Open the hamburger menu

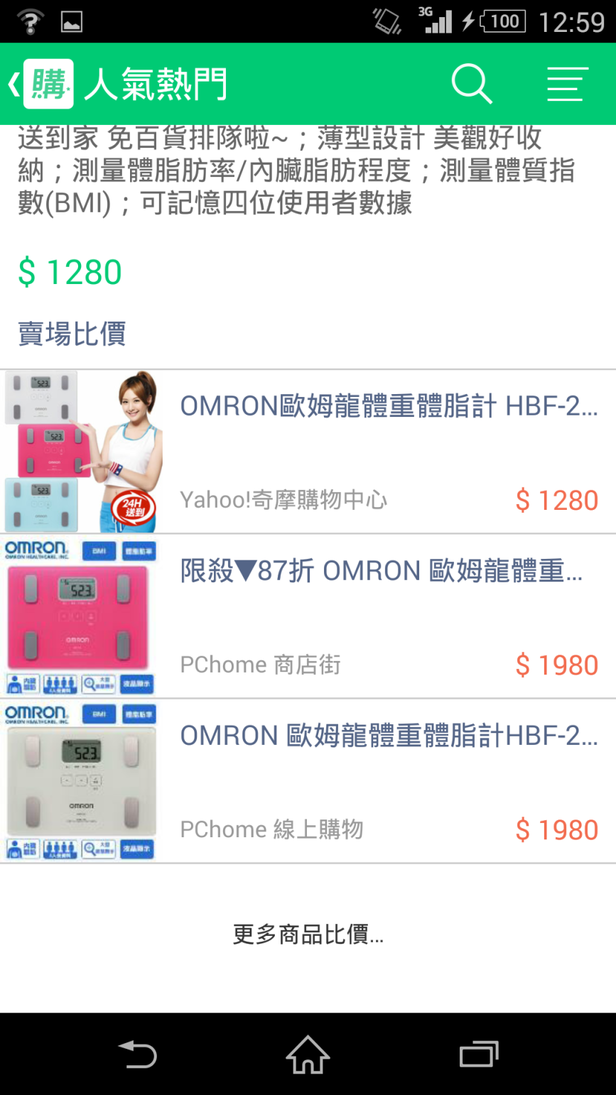coord(567,85)
